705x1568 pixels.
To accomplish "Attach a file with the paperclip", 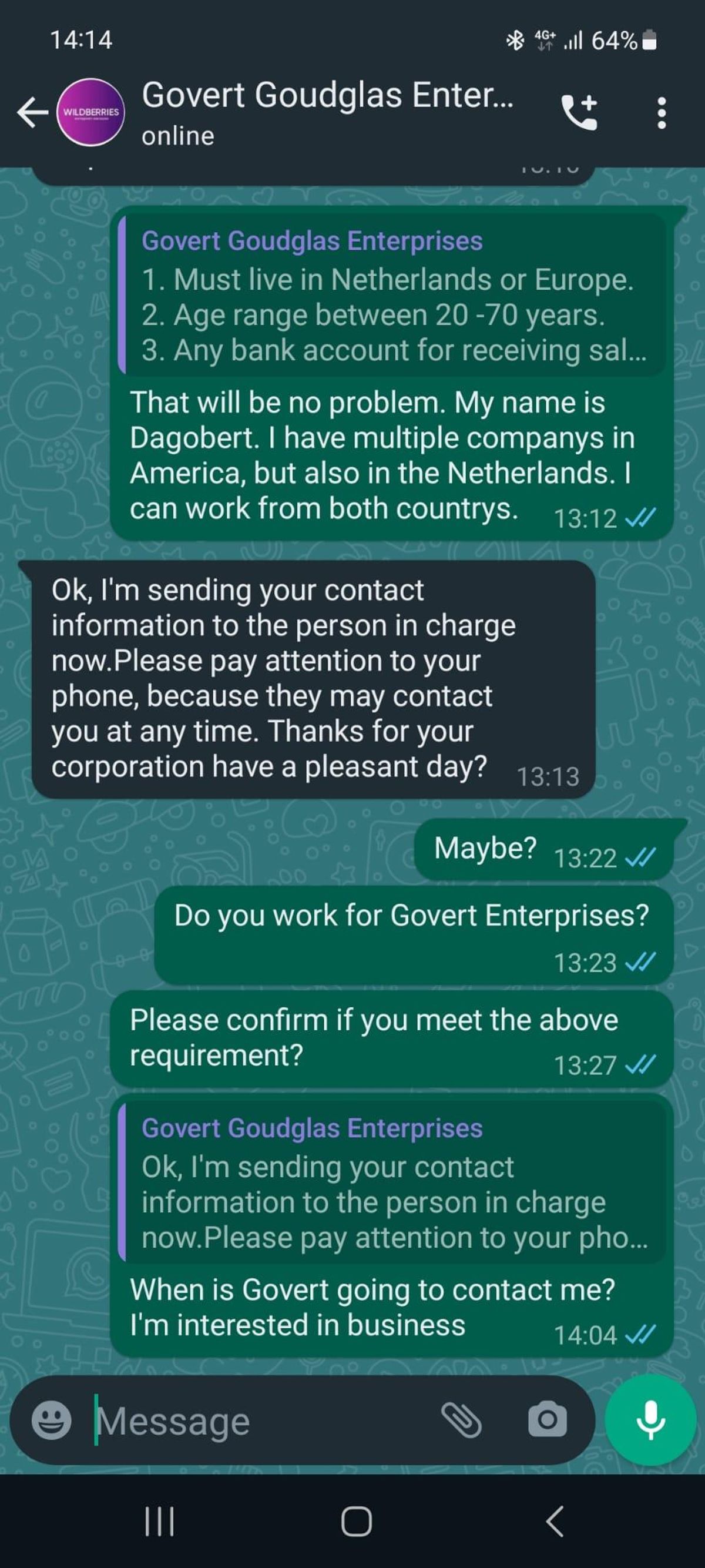I will tap(461, 1420).
